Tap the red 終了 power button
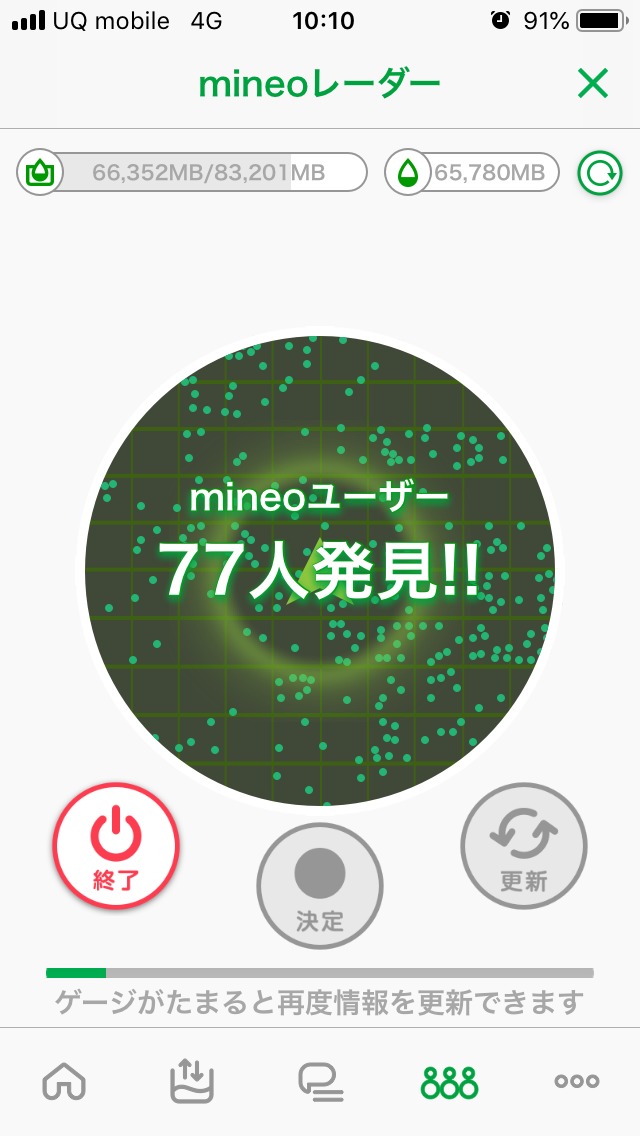 (x=116, y=846)
